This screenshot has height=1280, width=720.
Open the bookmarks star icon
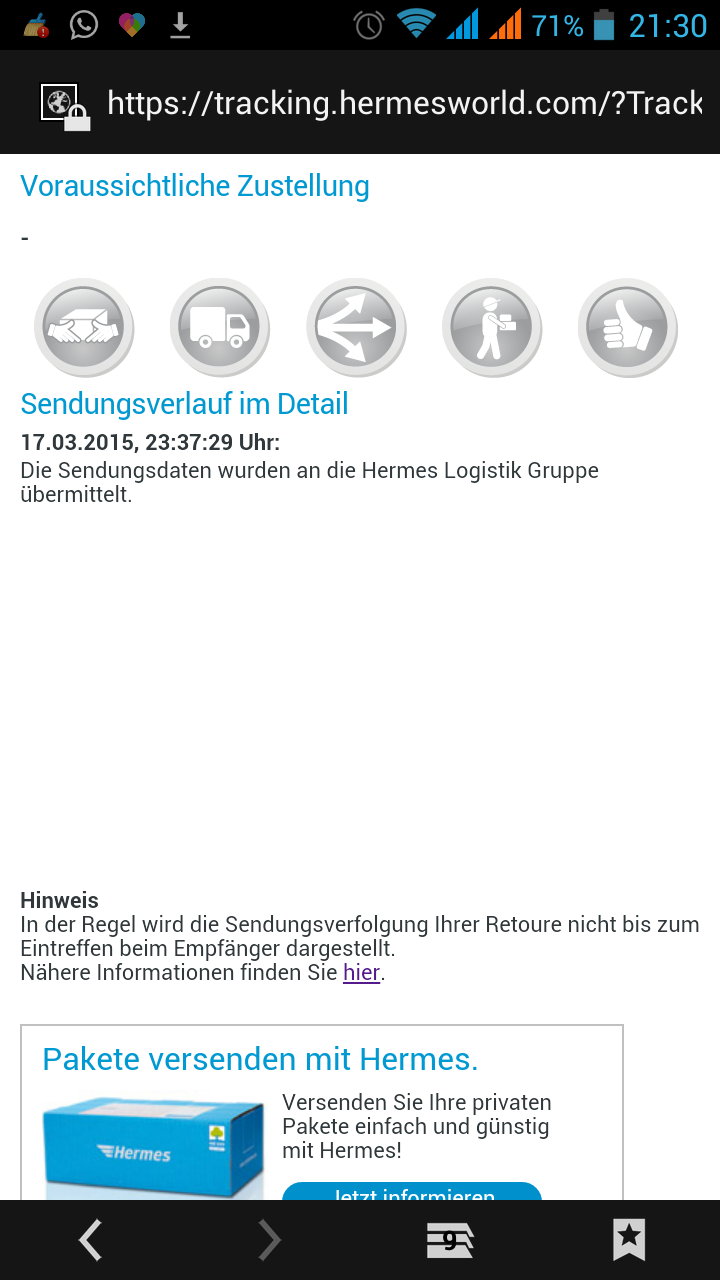point(629,1240)
